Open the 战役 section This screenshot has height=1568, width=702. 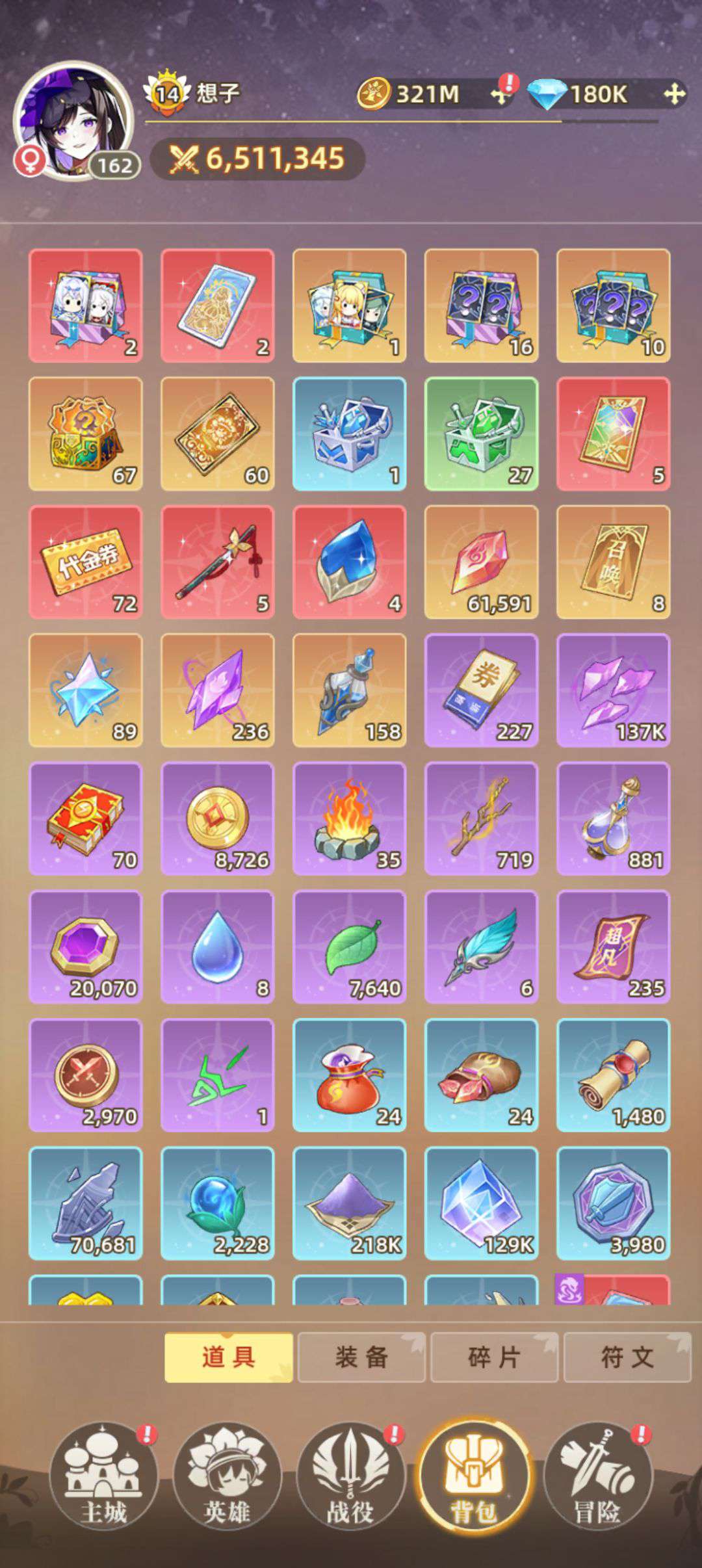click(x=350, y=1478)
